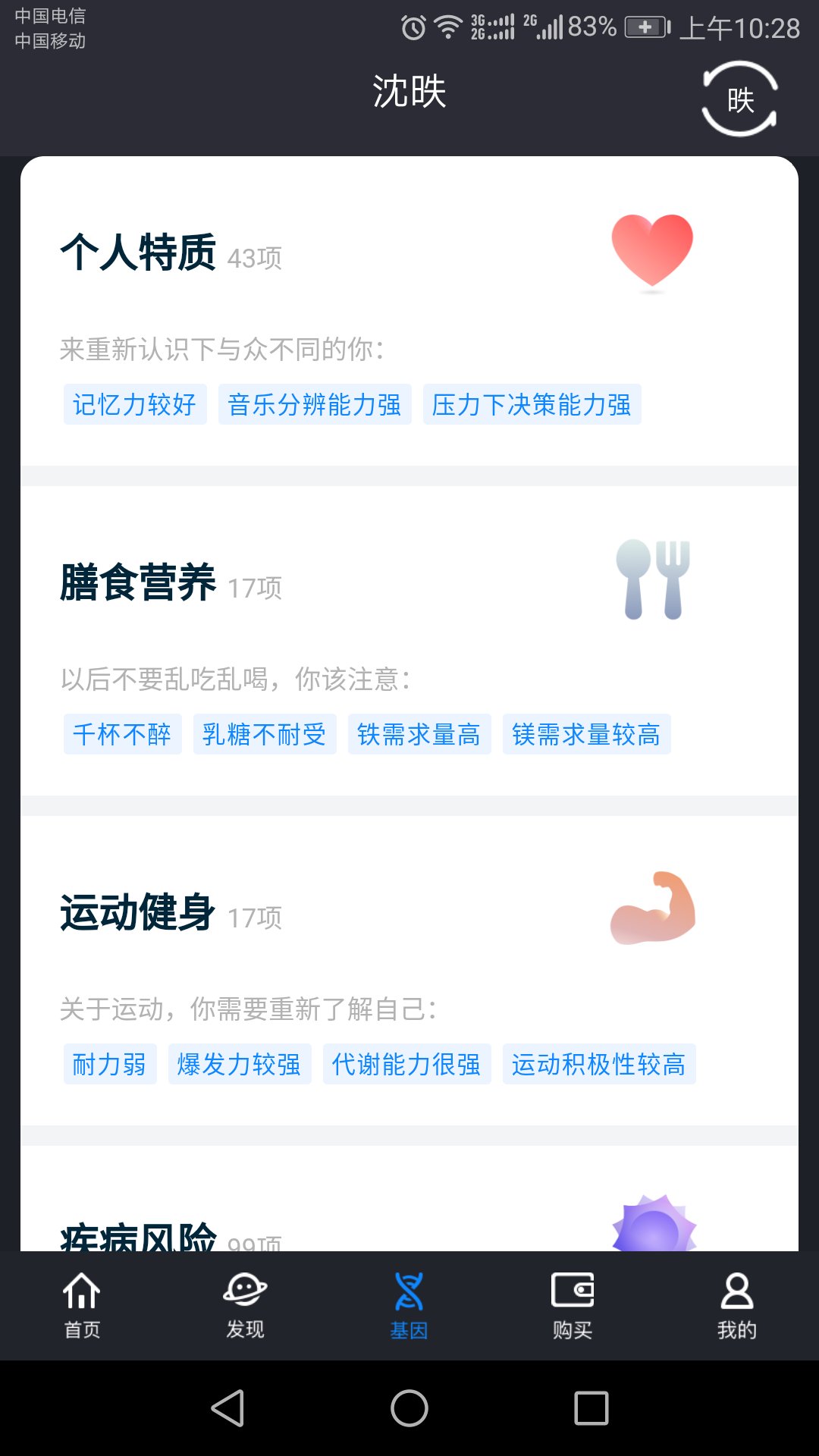
Task: Click the fork and spoon 膳食营养 icon
Action: click(653, 580)
